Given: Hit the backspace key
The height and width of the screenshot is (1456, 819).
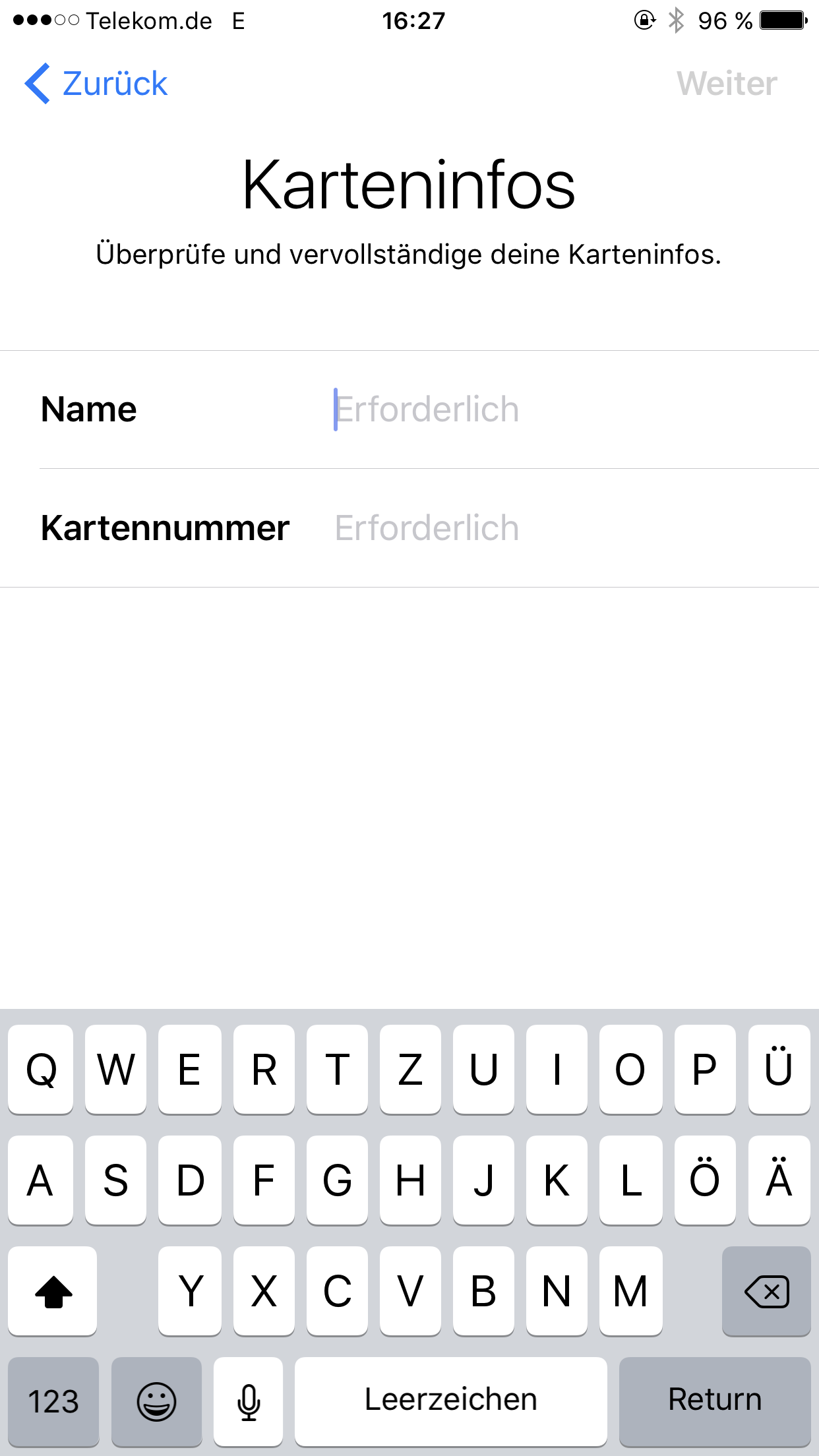Looking at the screenshot, I should [766, 1290].
